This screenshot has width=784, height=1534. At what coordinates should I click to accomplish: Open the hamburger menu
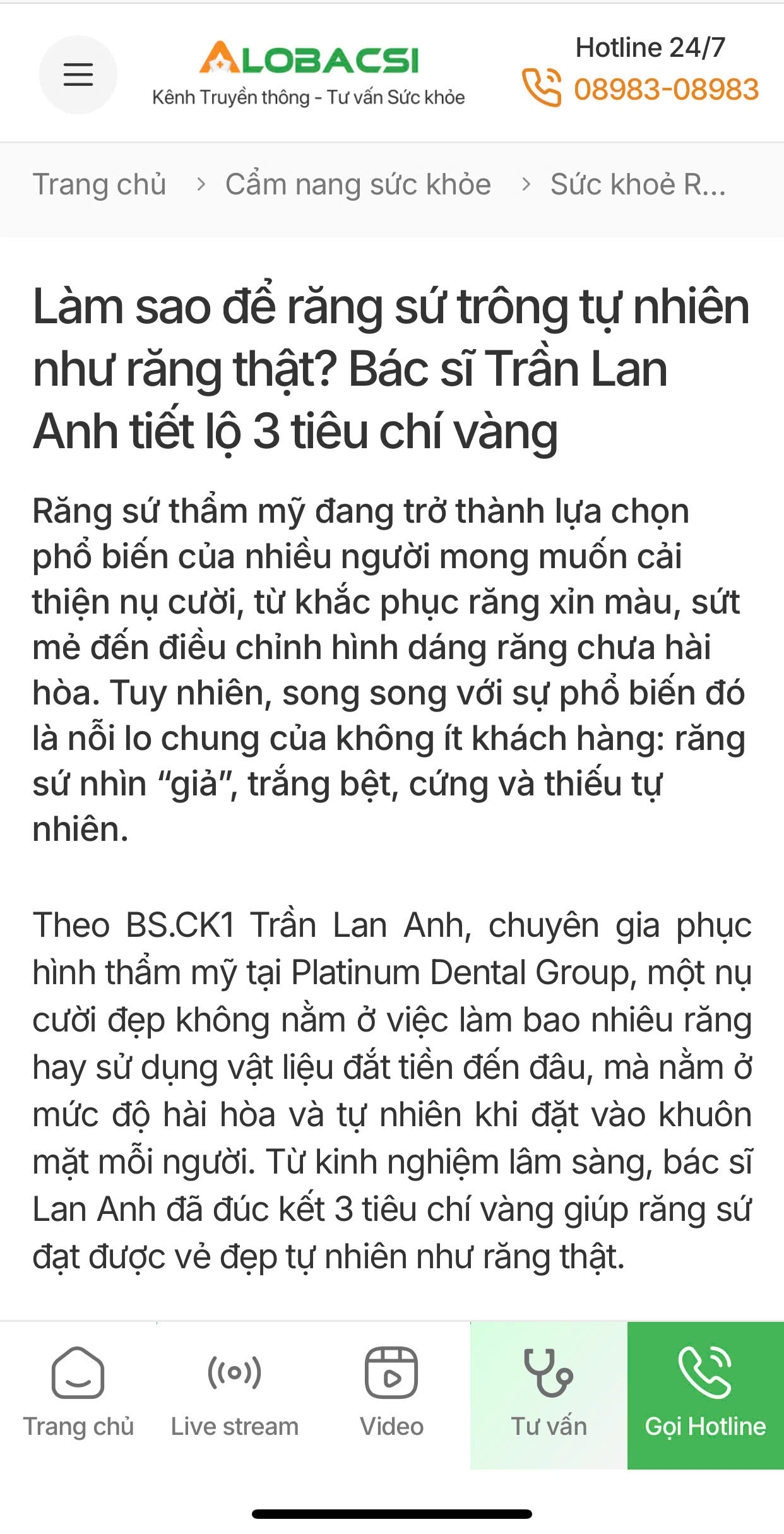tap(78, 74)
